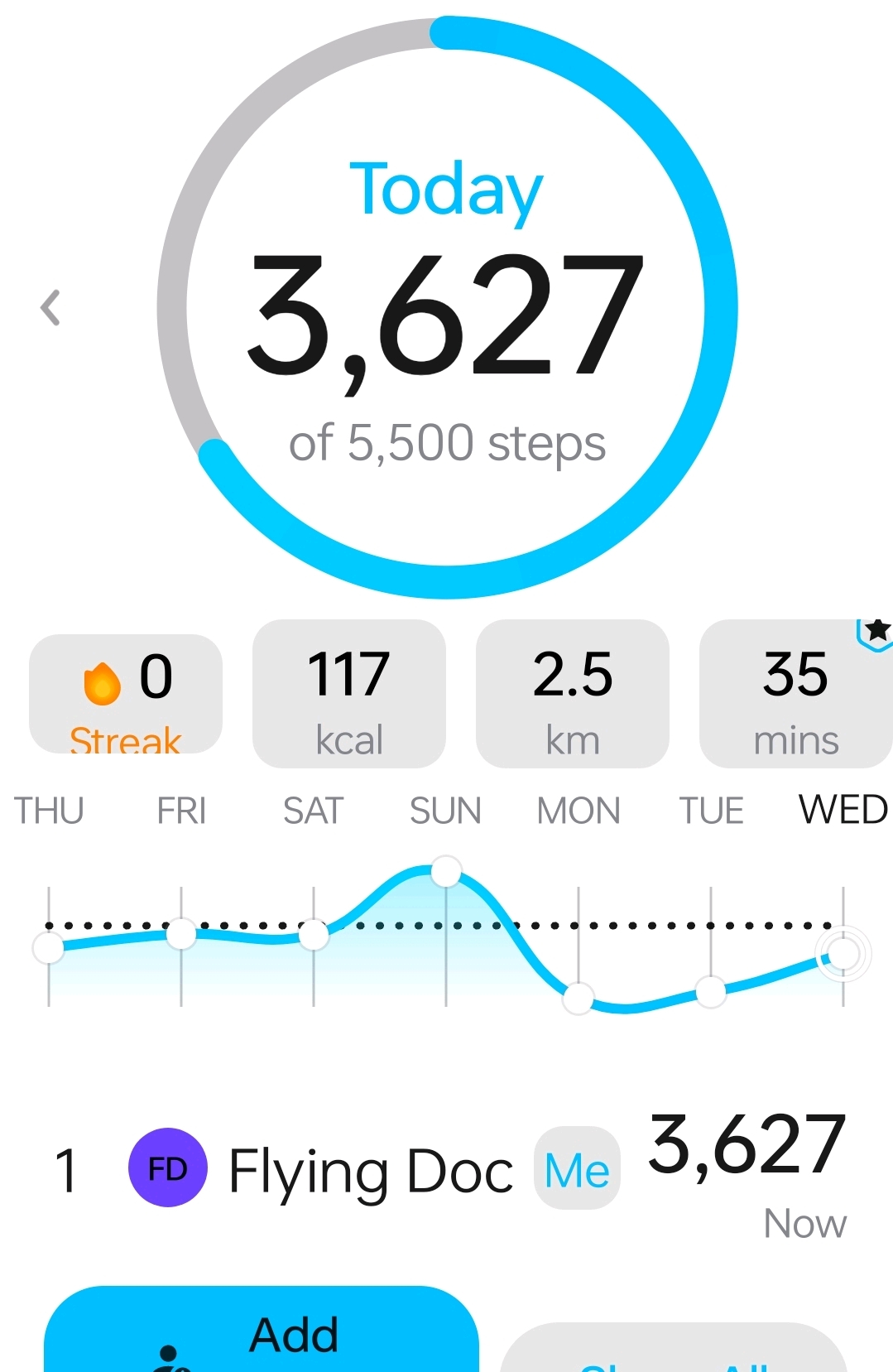Select Thursday's point on the weekly chart
The height and width of the screenshot is (1372, 893).
click(49, 947)
